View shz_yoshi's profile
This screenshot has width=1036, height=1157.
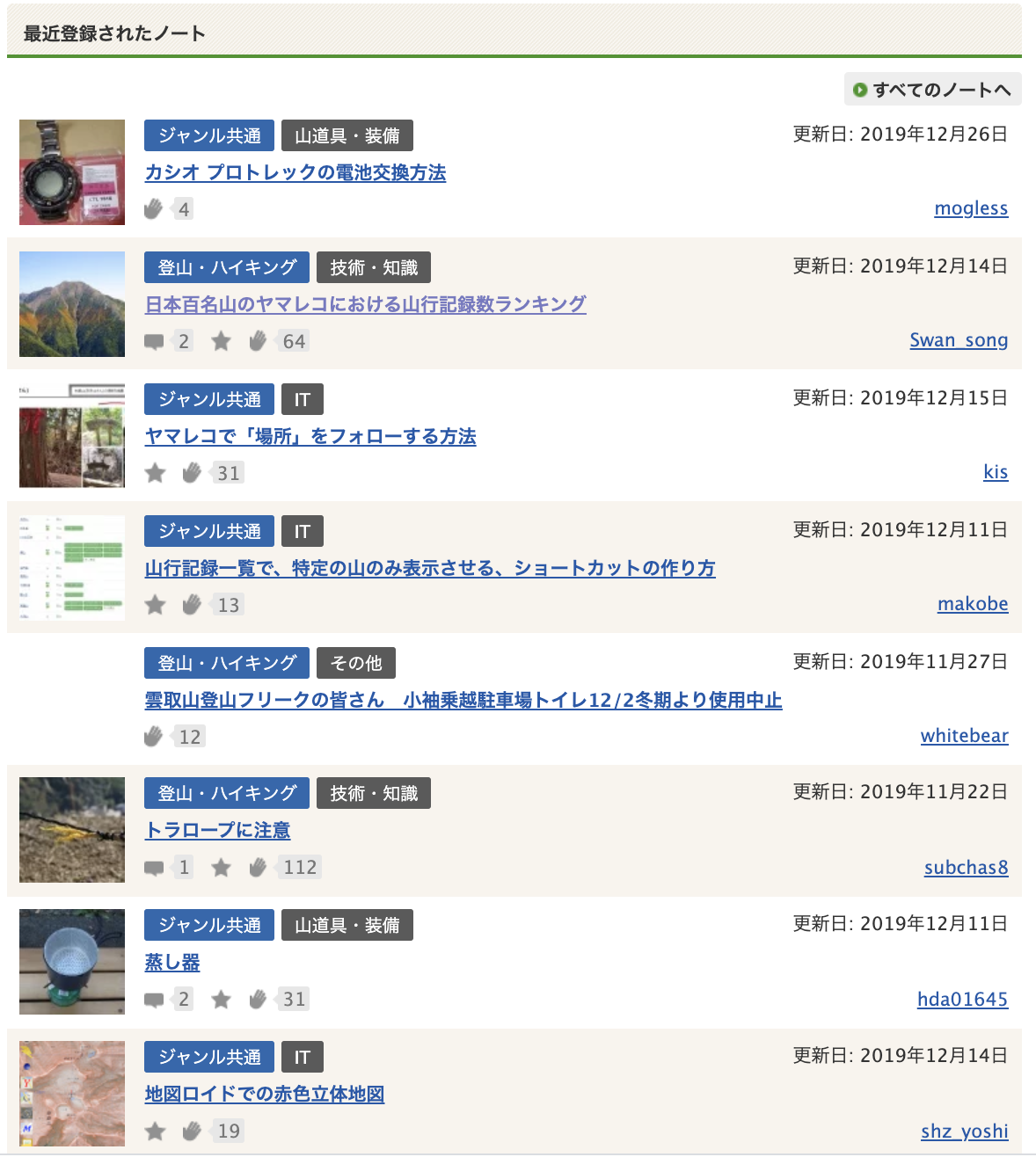pyautogui.click(x=964, y=1132)
